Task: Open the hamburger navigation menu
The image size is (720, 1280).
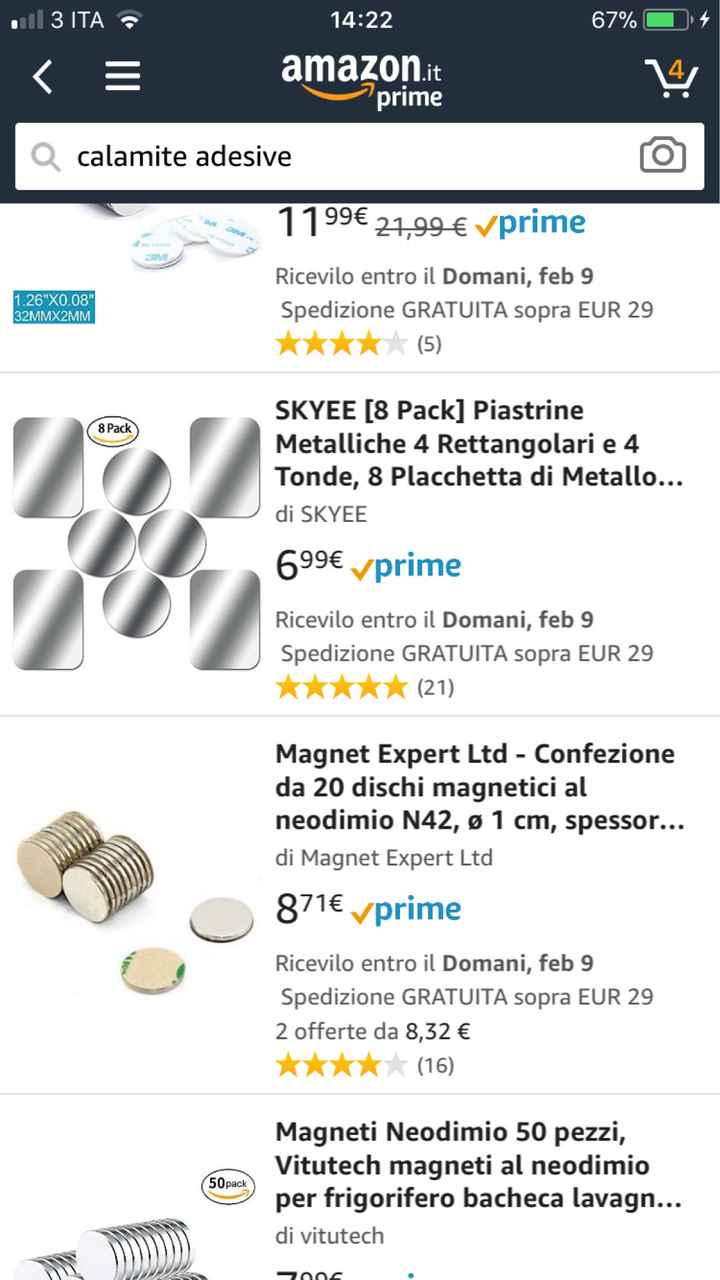Action: click(122, 76)
